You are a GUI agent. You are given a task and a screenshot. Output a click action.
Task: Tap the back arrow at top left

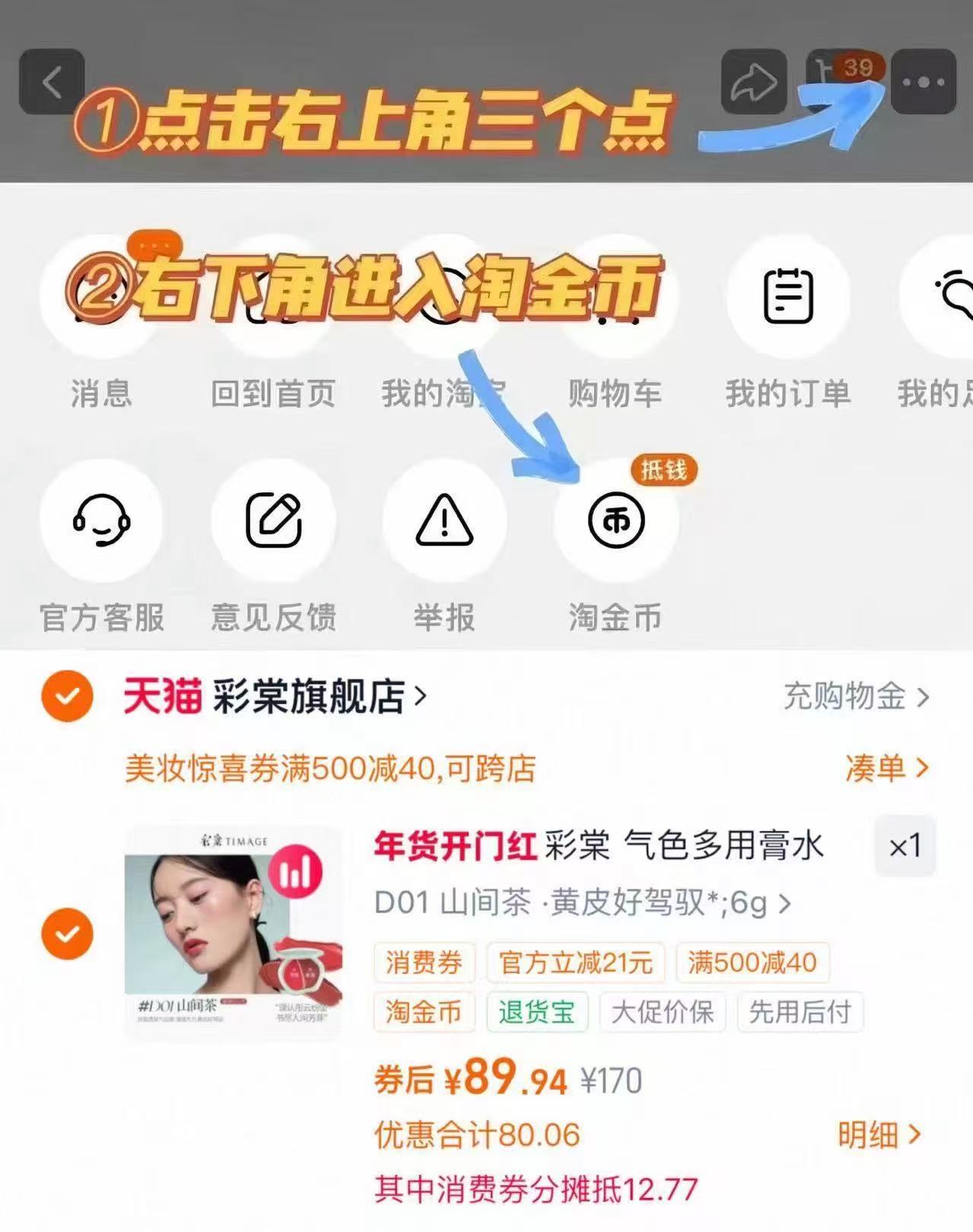point(52,82)
